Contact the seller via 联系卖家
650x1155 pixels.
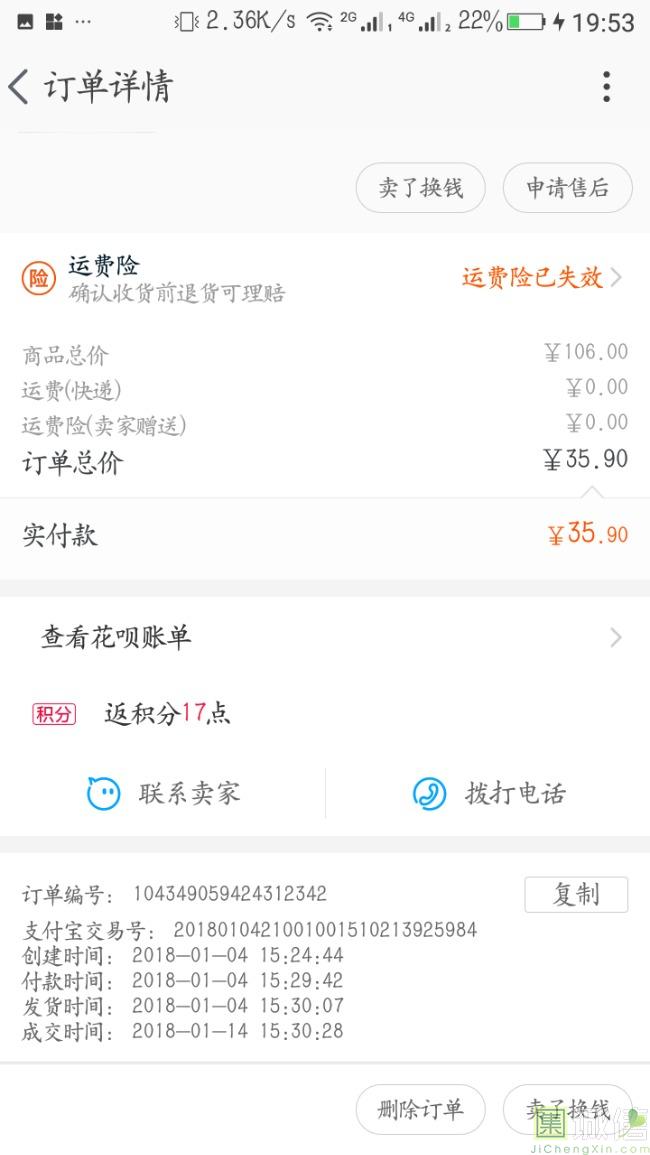point(163,793)
